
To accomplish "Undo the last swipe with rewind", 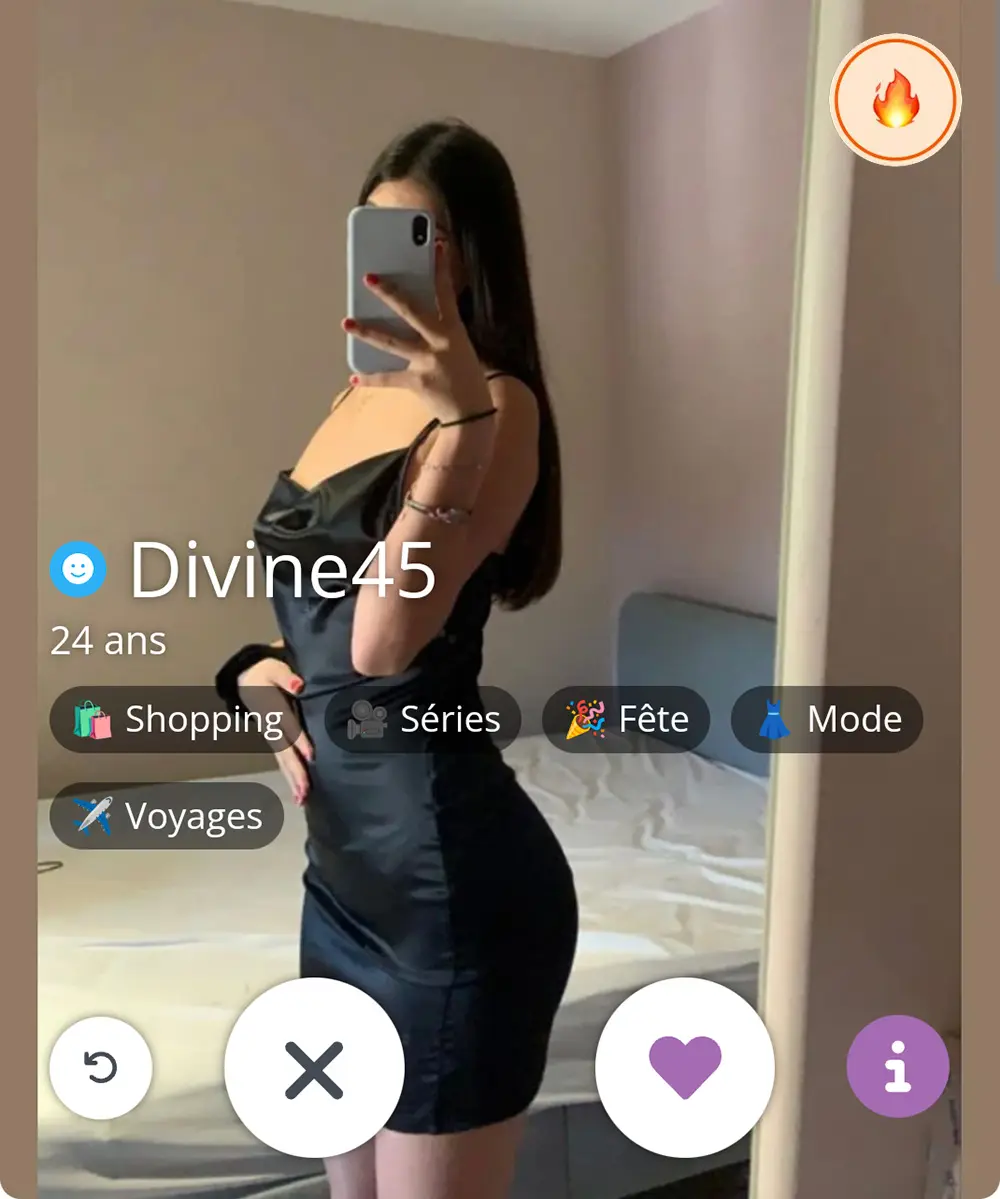I will pos(100,1067).
